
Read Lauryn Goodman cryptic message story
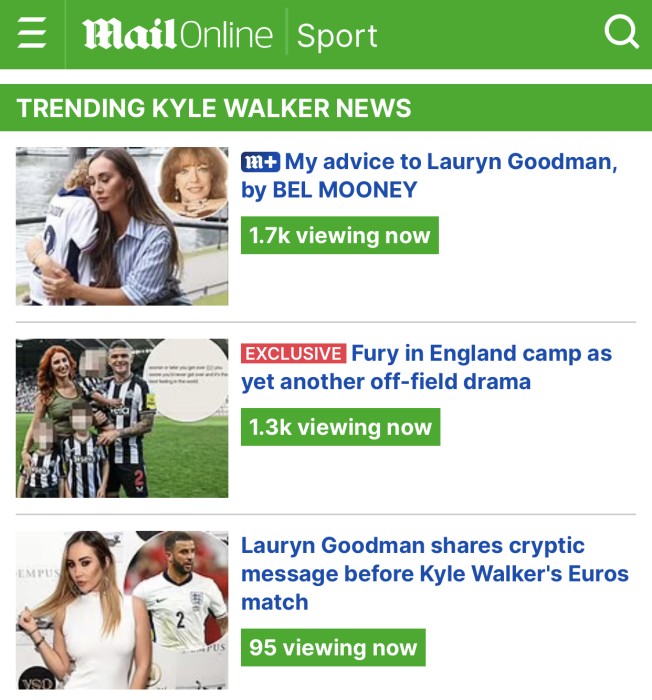(x=434, y=573)
